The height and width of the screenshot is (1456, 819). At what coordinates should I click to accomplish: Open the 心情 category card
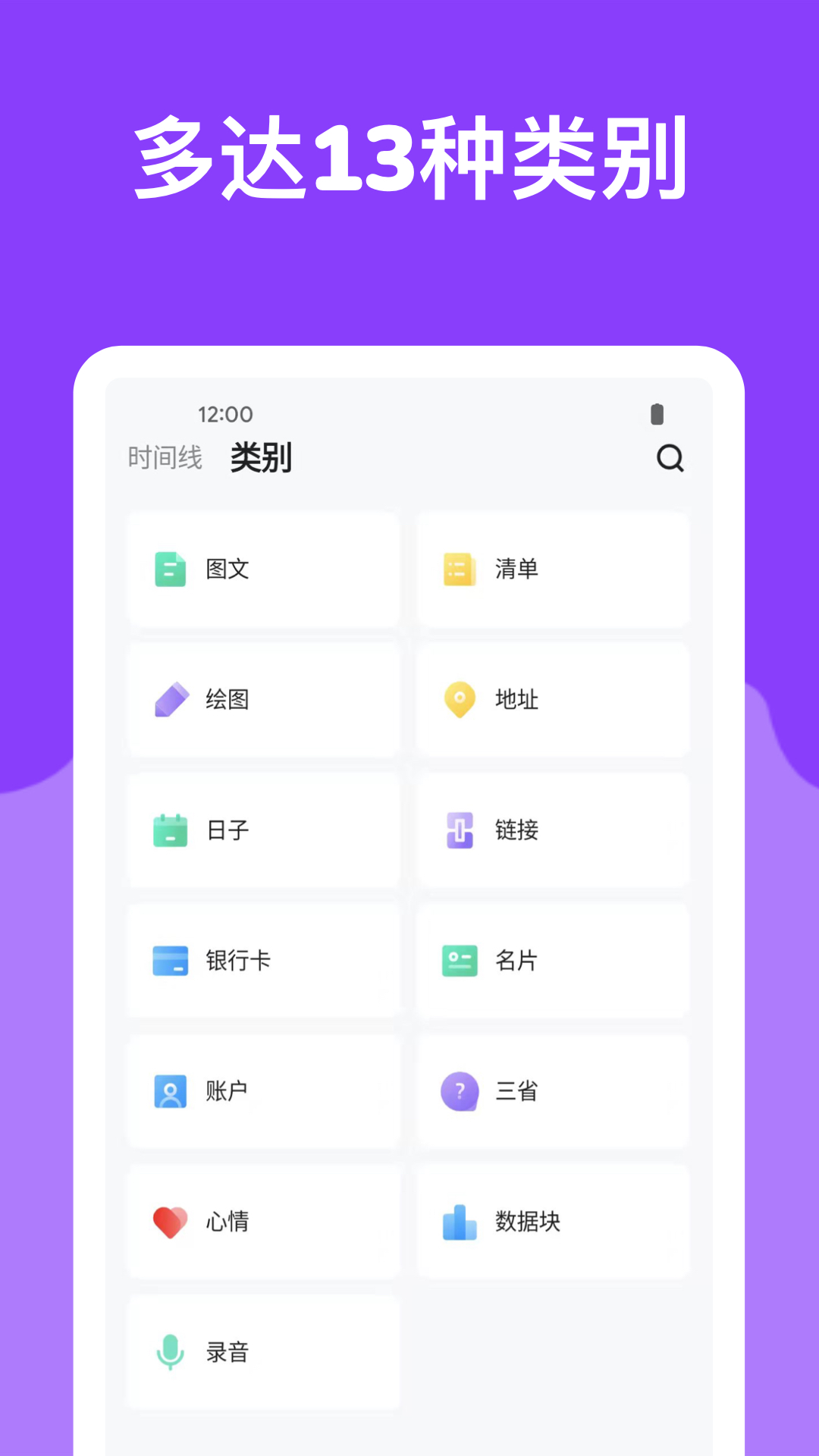[263, 1221]
